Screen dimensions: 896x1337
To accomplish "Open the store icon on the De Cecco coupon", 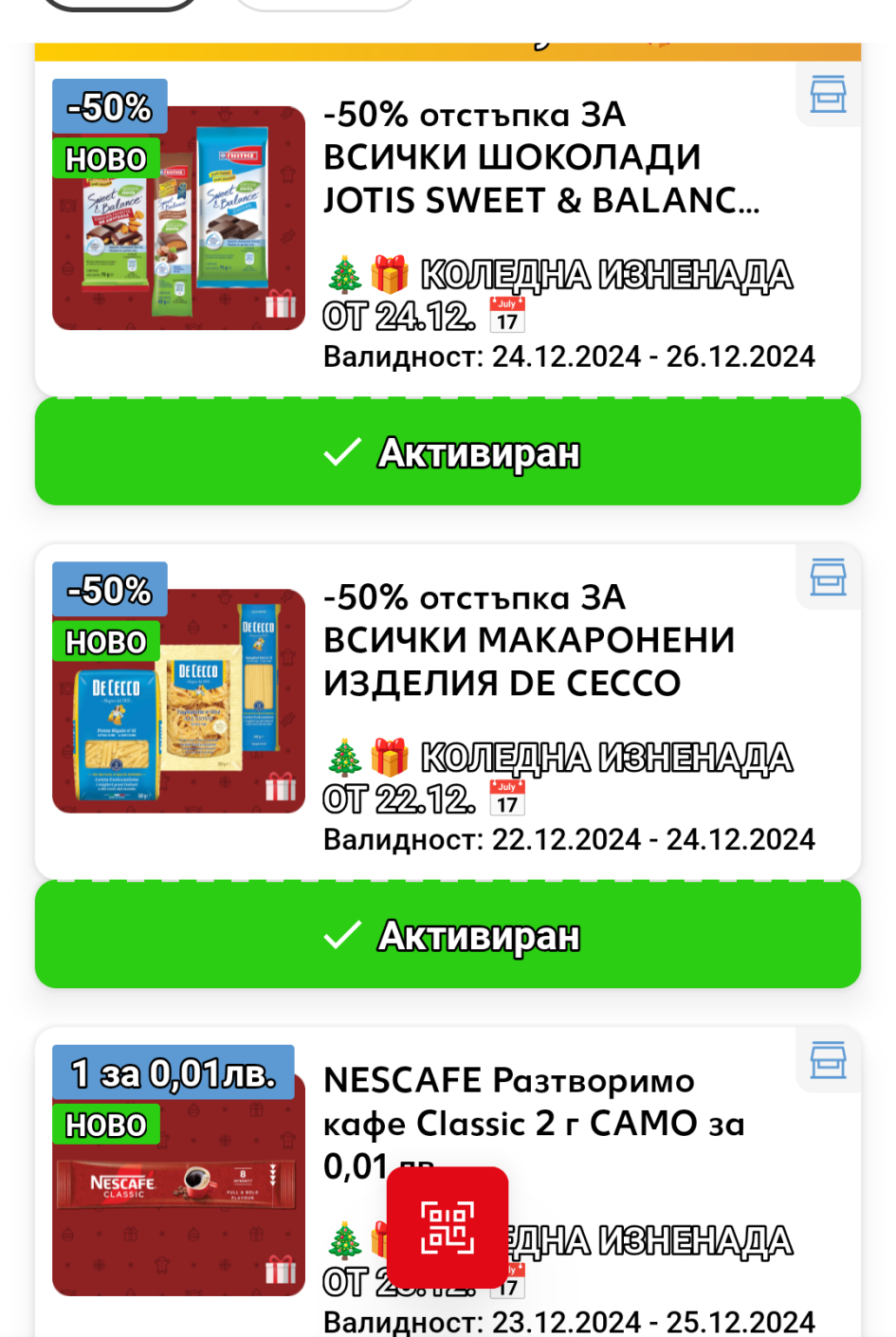I will click(x=828, y=577).
